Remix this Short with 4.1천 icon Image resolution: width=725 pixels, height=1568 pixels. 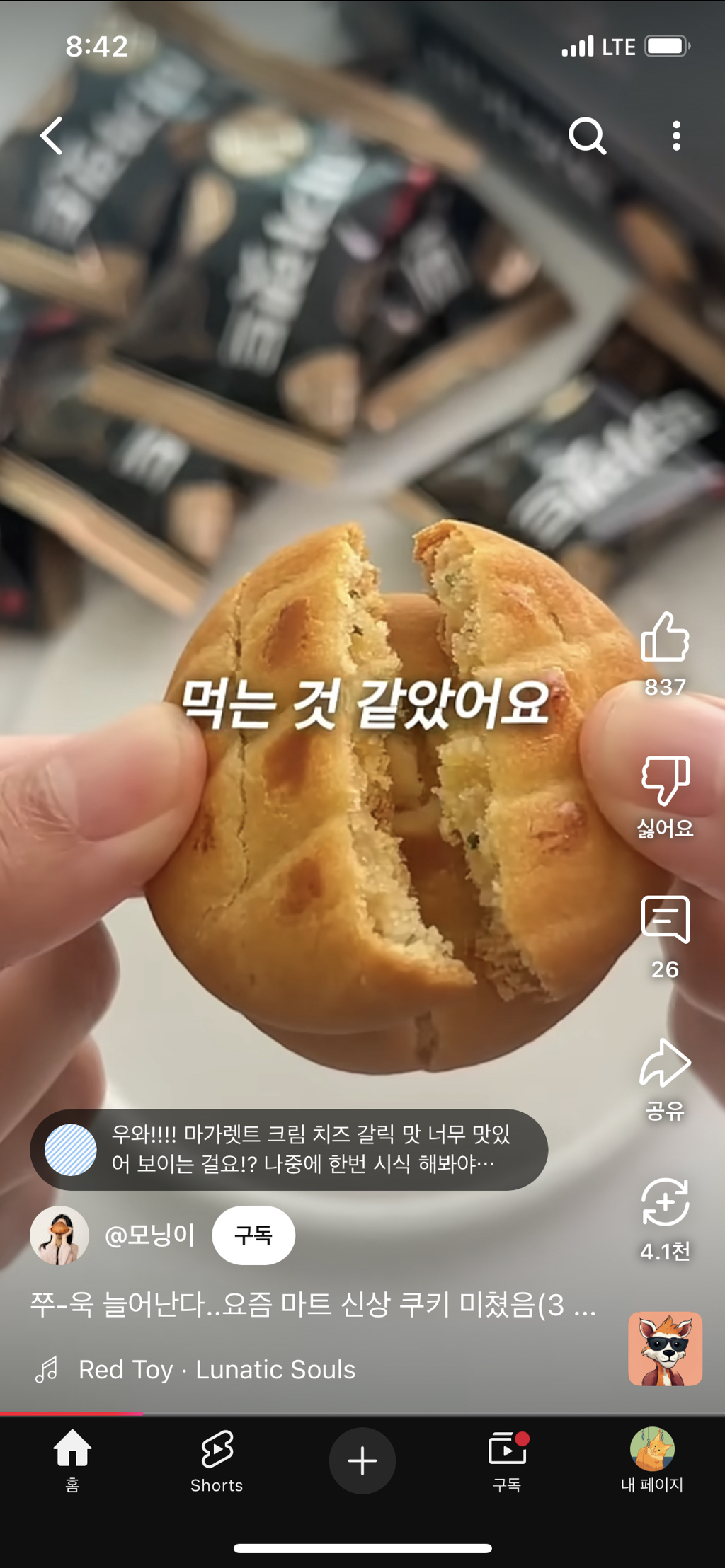tap(665, 1203)
